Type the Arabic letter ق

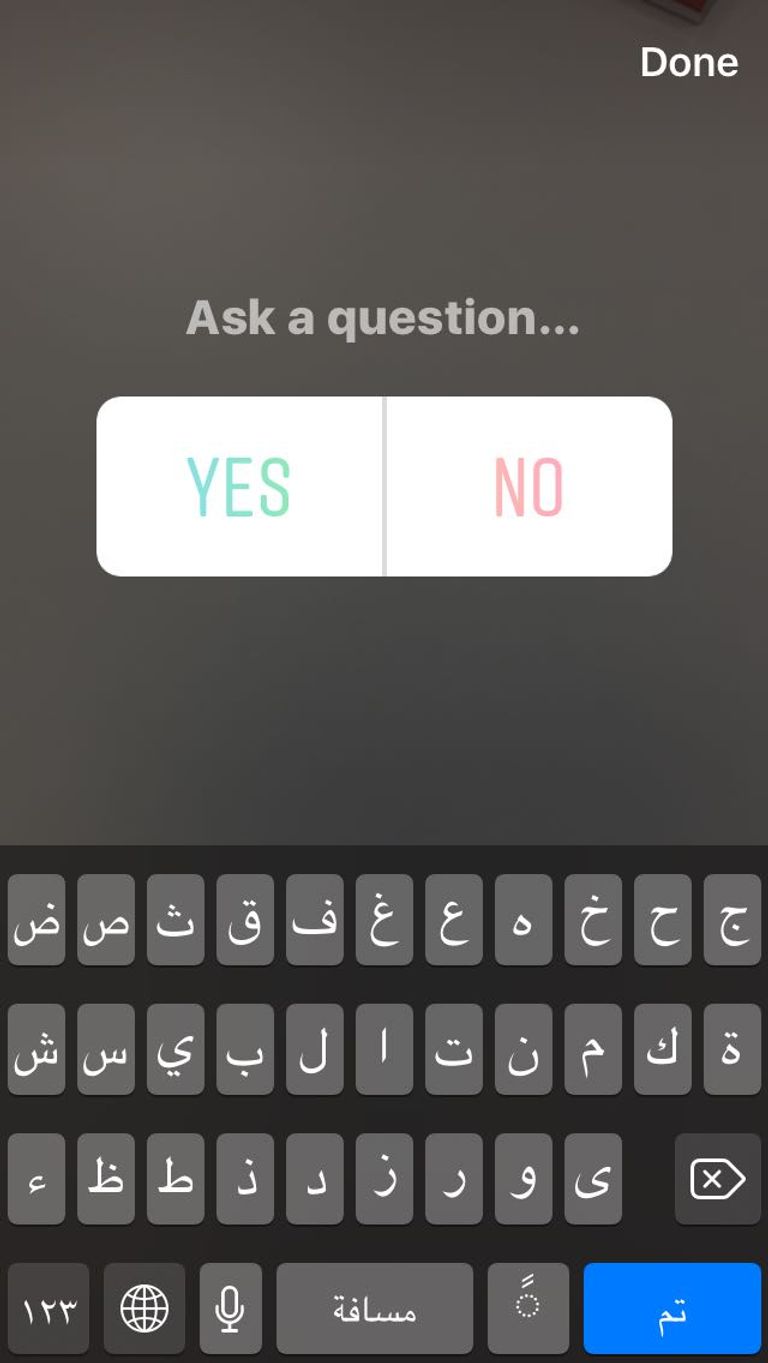click(244, 922)
